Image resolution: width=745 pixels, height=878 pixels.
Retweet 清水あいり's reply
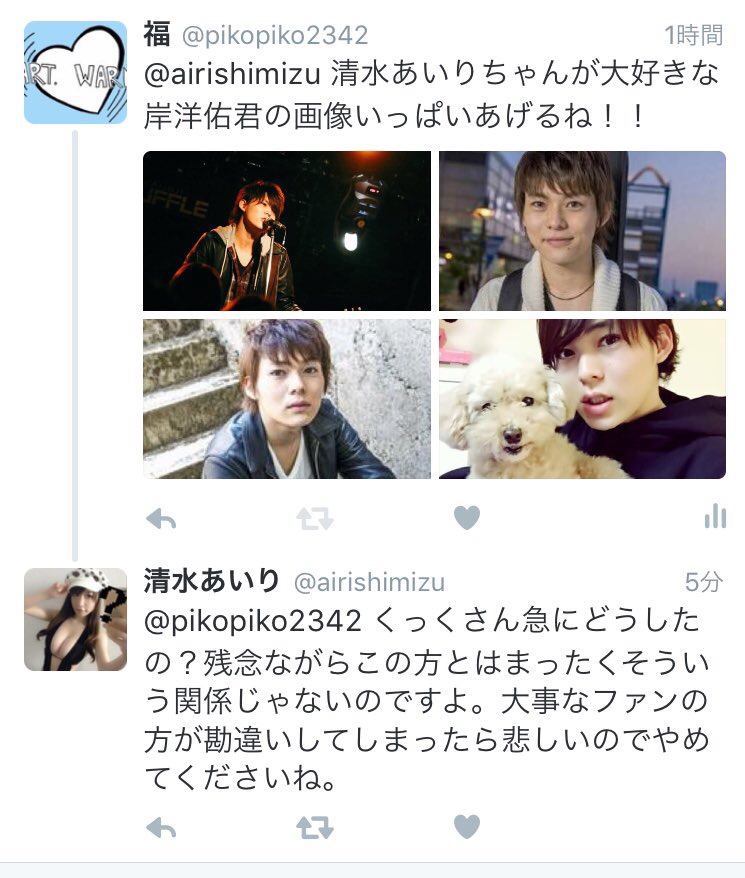click(x=313, y=827)
